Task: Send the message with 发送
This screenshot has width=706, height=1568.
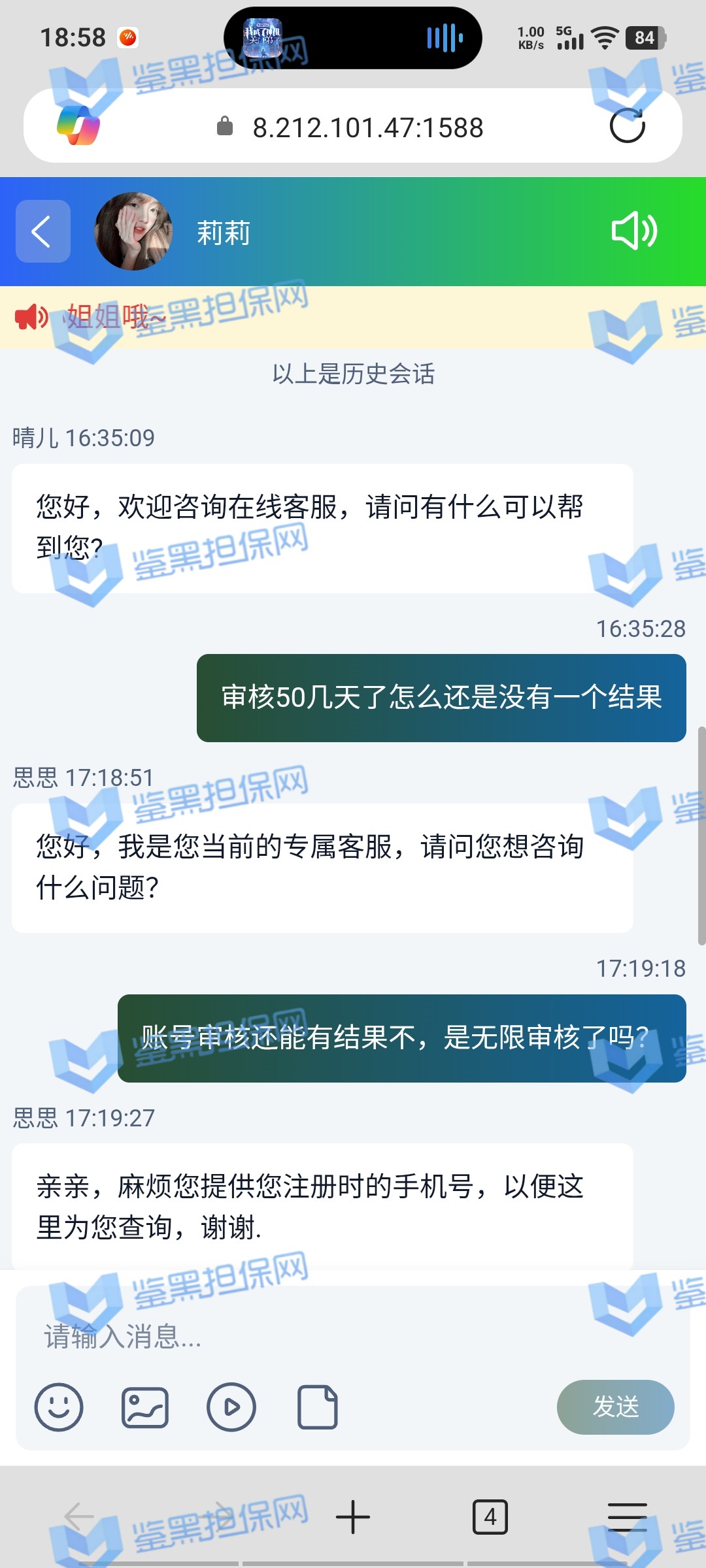Action: (x=615, y=1407)
